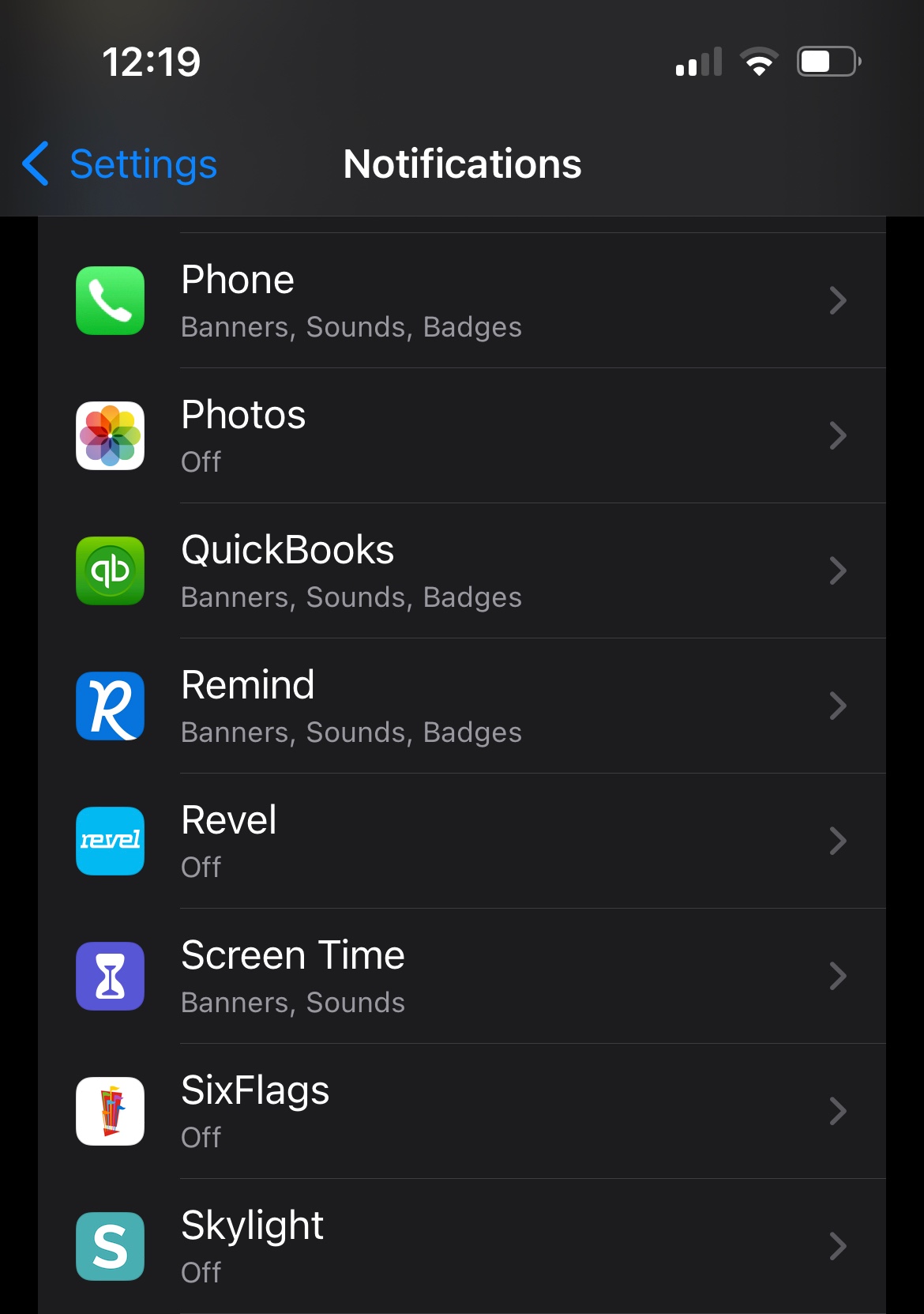
Task: Open Revel notification settings
Action: [x=839, y=841]
